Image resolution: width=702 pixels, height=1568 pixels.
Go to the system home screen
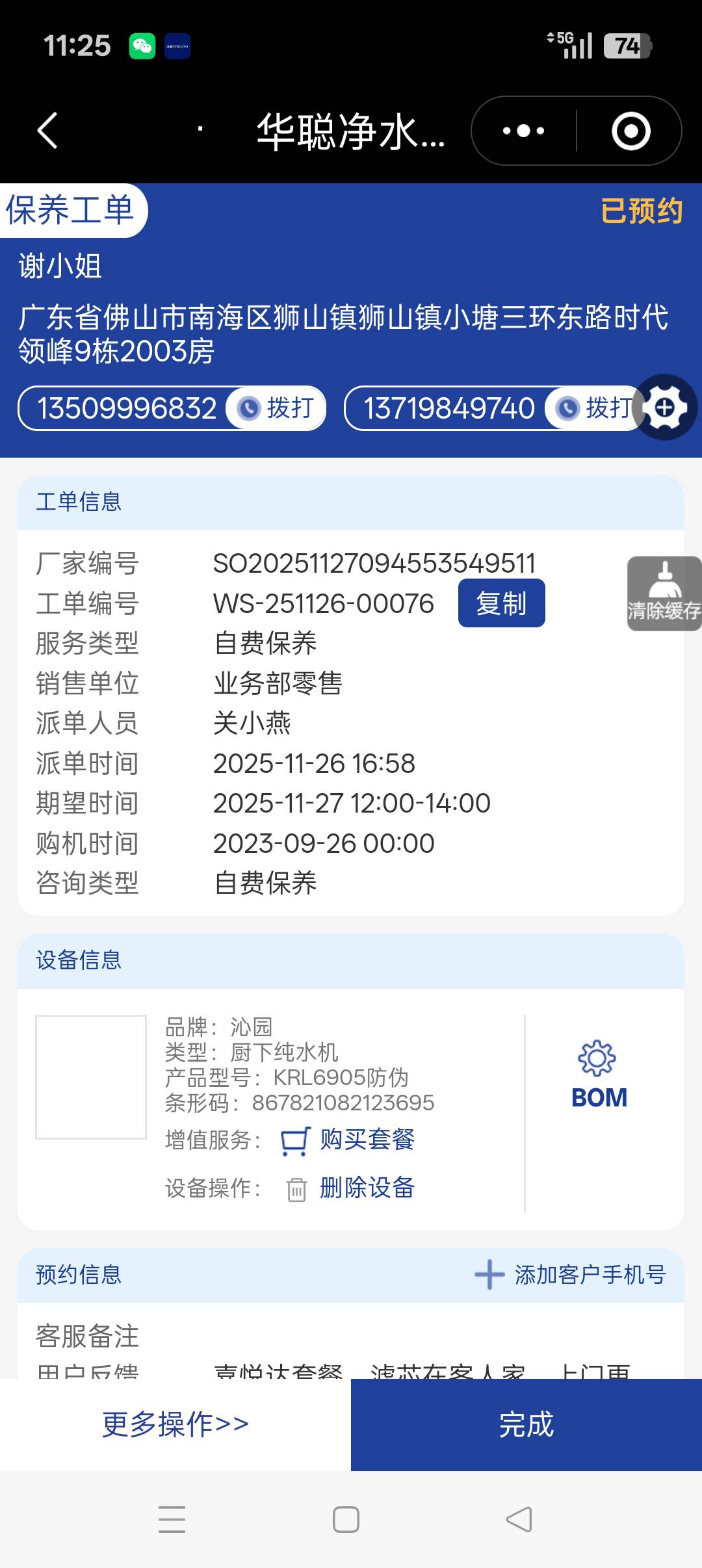(x=346, y=1520)
